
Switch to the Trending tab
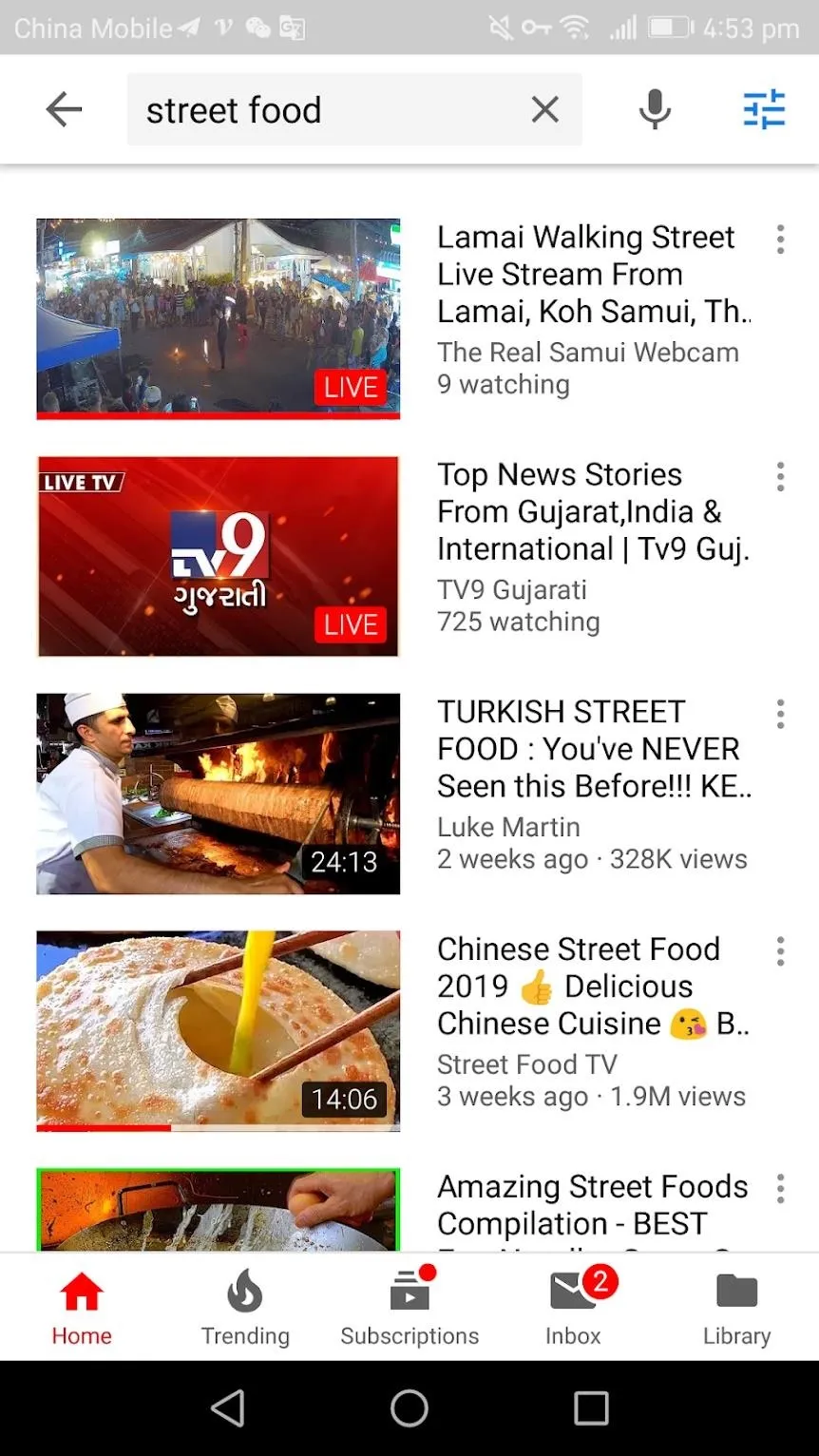(245, 1307)
